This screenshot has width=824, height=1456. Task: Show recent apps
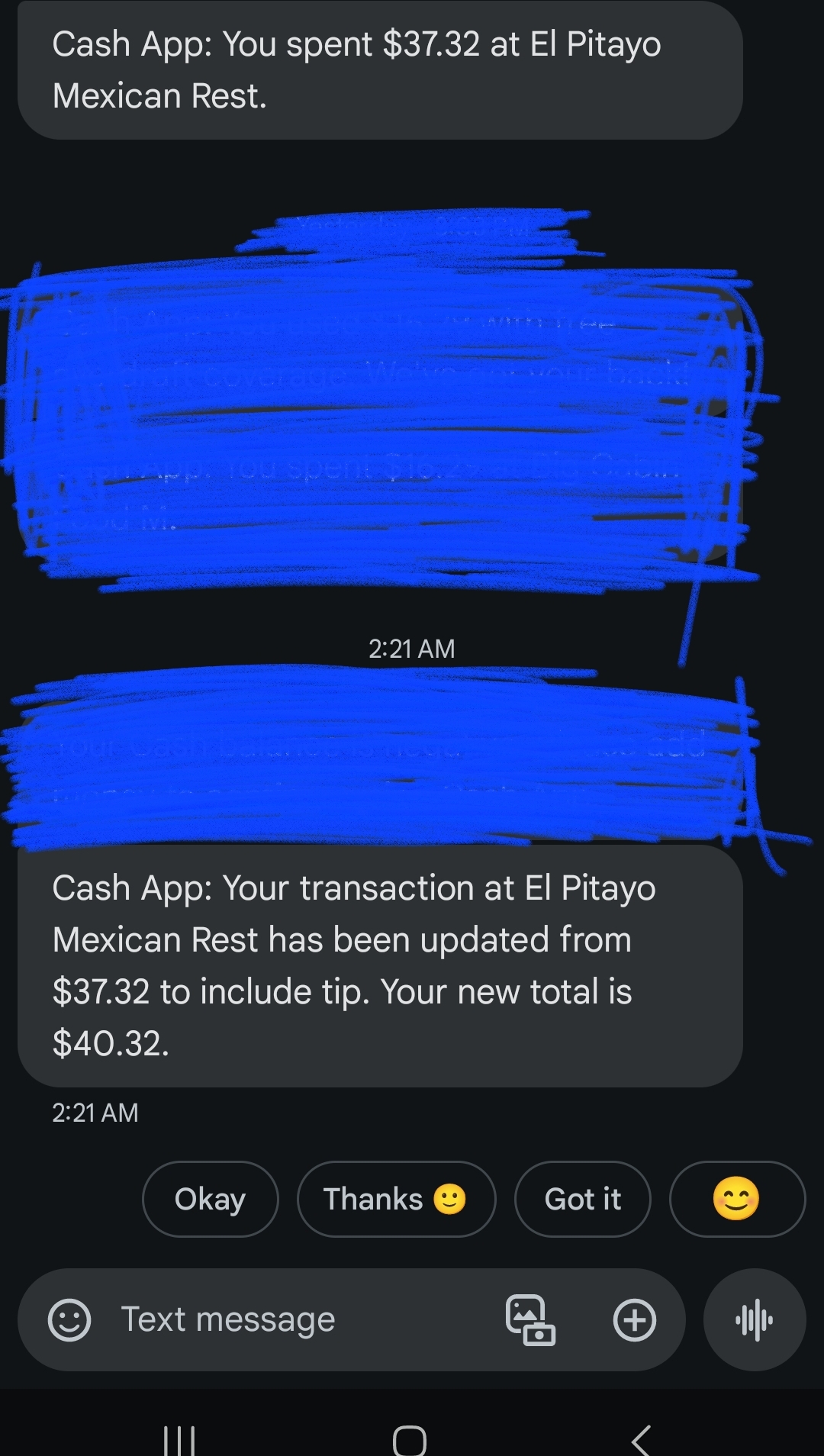pyautogui.click(x=180, y=1441)
